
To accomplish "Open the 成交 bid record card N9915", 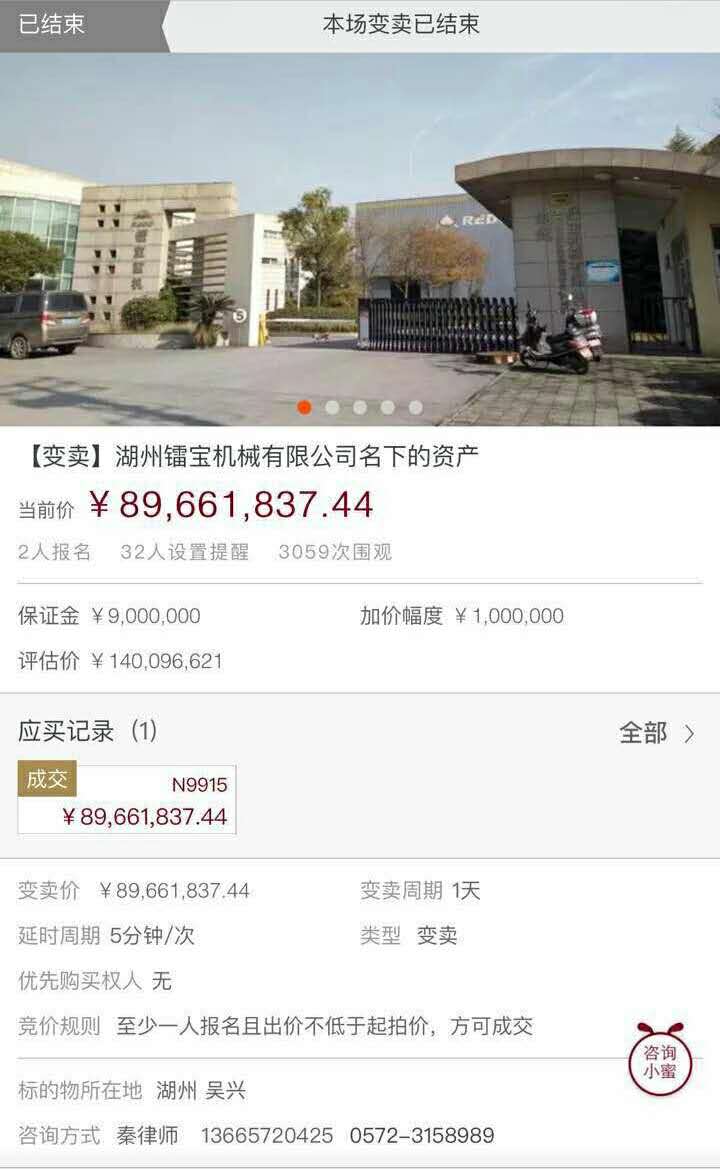I will click(x=127, y=799).
